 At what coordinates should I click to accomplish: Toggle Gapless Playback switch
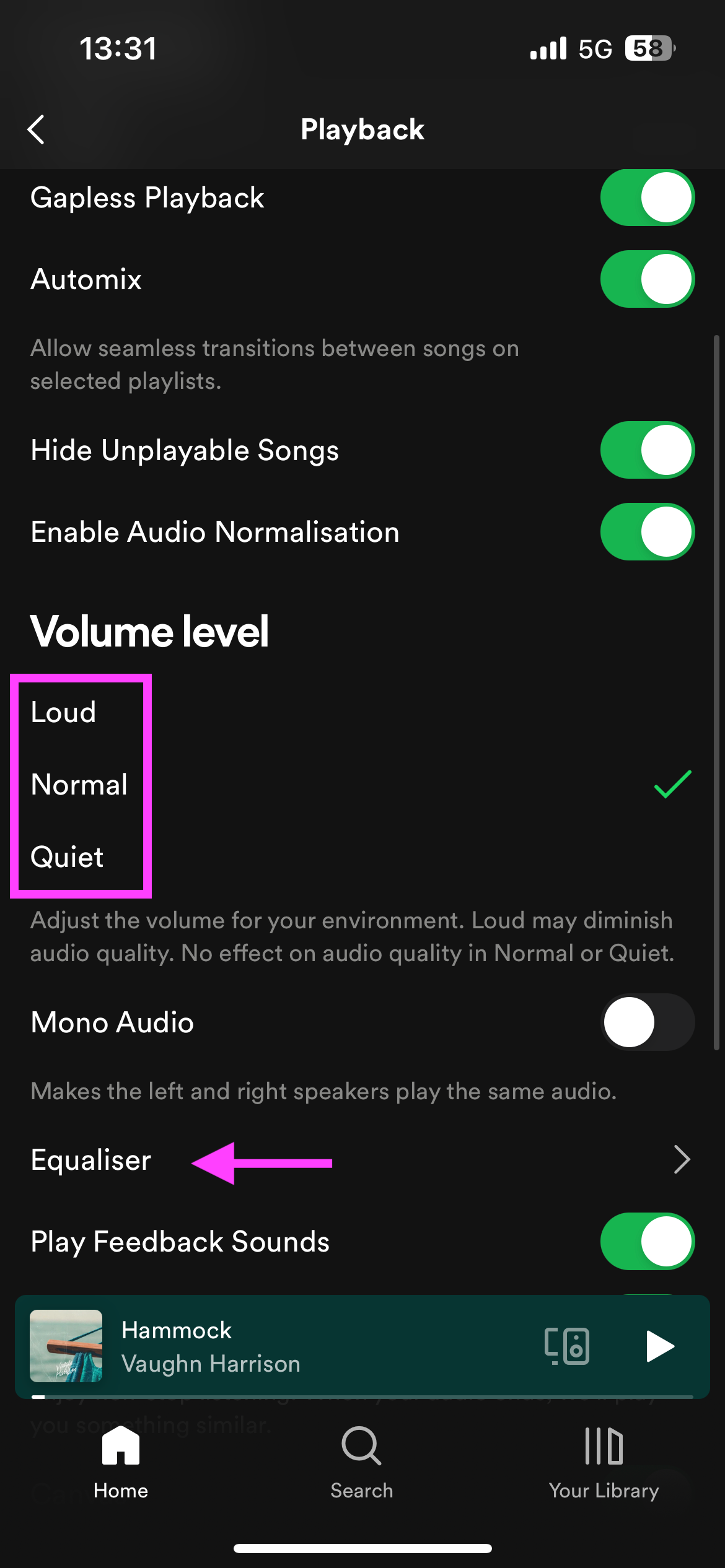pos(647,198)
